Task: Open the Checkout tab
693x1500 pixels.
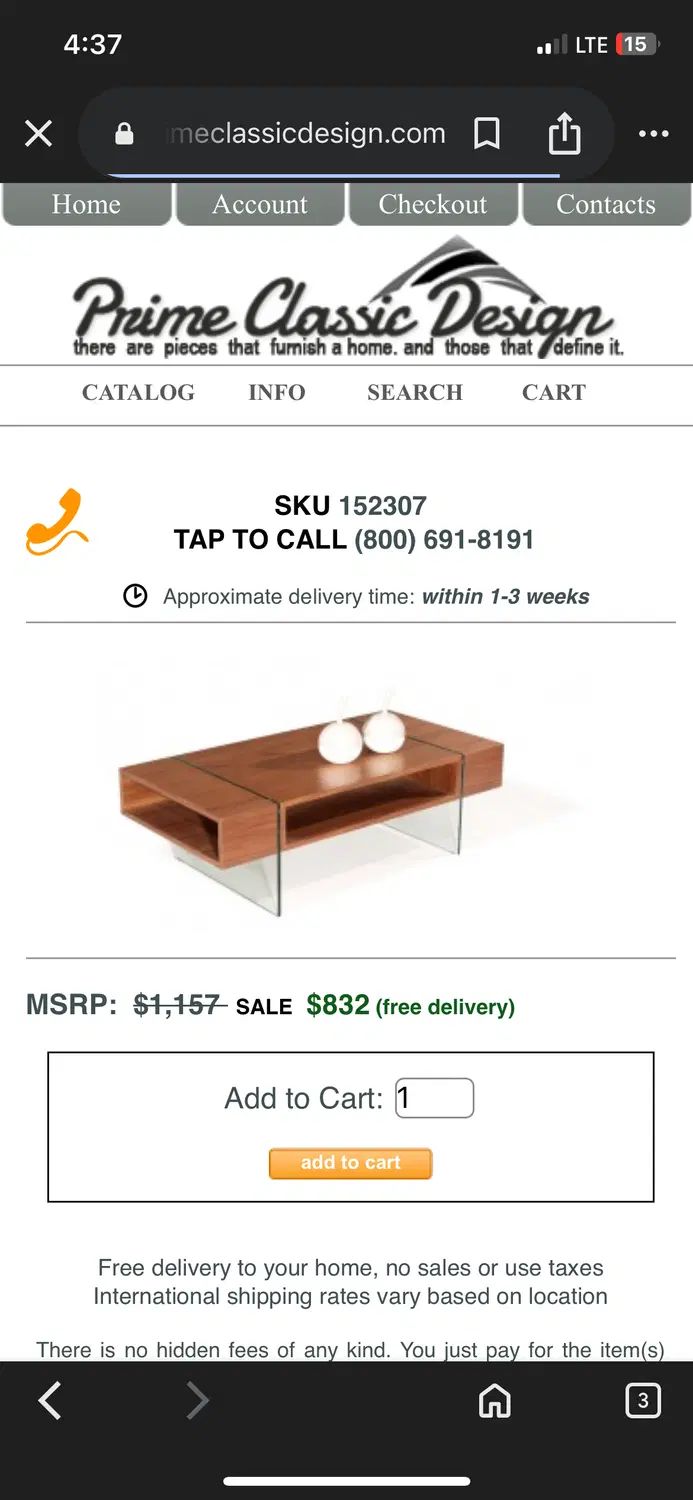Action: (433, 204)
